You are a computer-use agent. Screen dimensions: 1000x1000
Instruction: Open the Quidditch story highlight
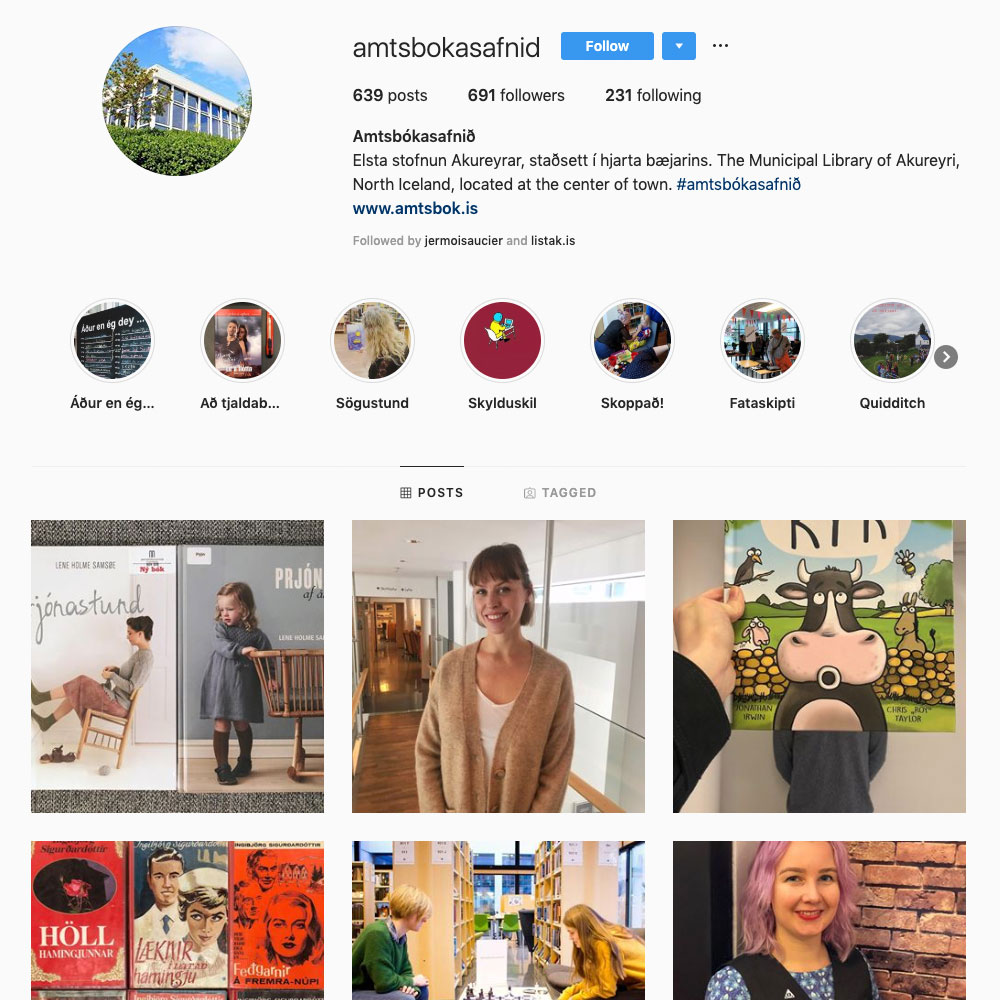[x=890, y=341]
